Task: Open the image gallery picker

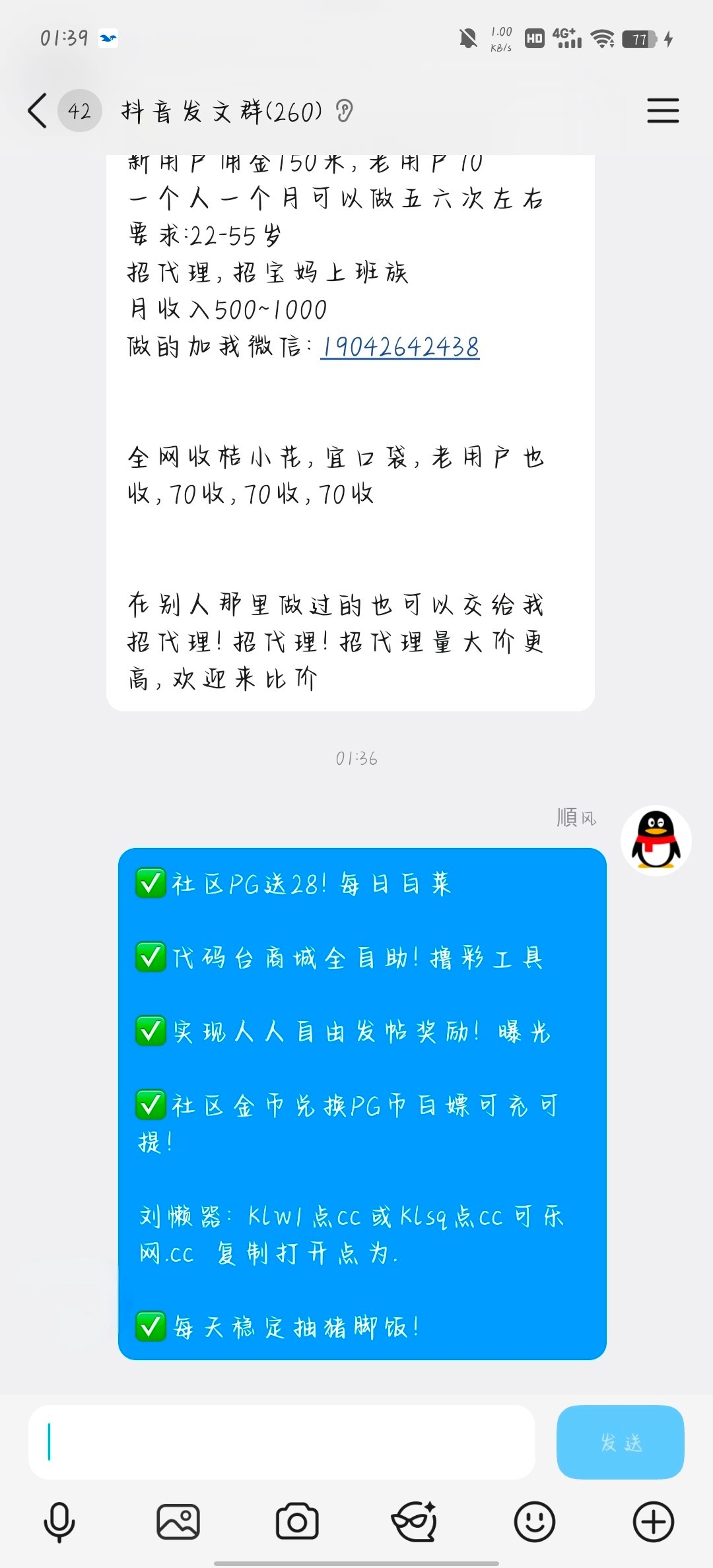Action: 178,1522
